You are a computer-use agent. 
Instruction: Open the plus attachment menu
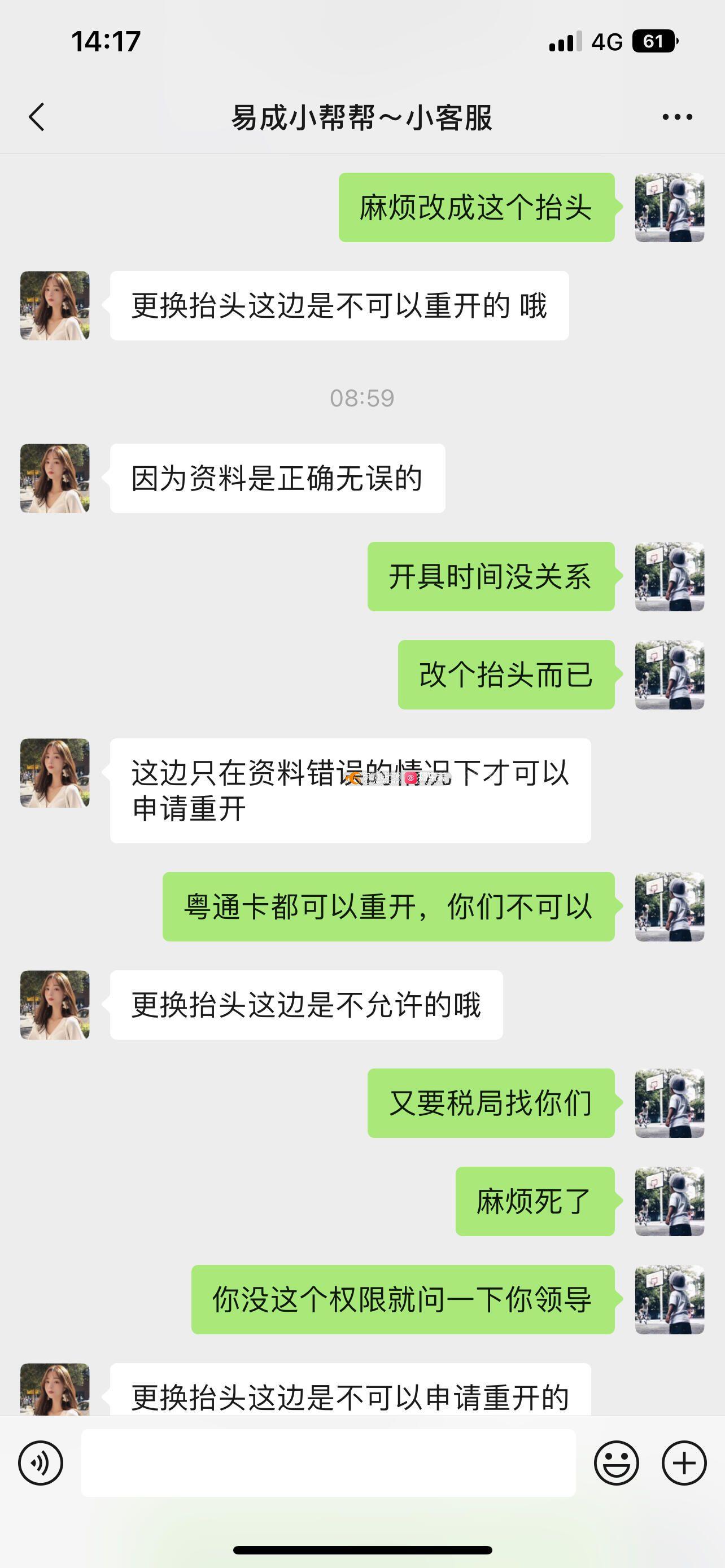[x=684, y=1462]
